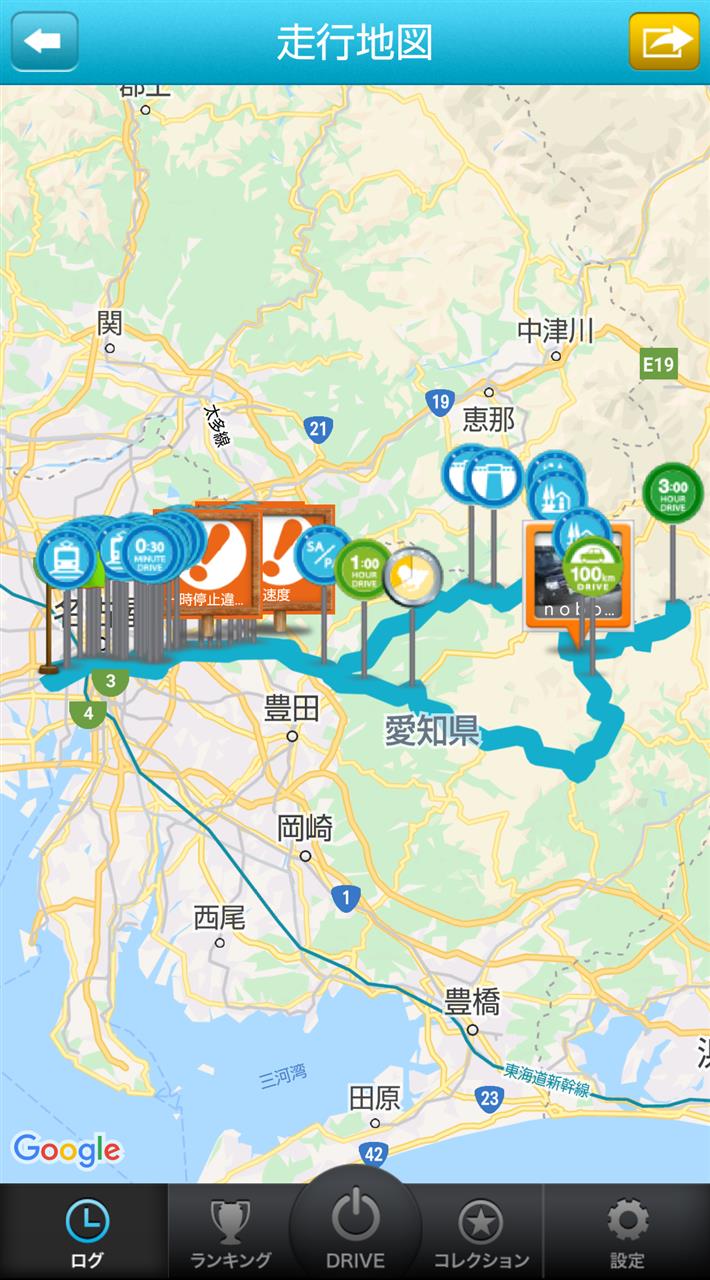Select the SA/PA marker
The width and height of the screenshot is (710, 1280).
[322, 555]
